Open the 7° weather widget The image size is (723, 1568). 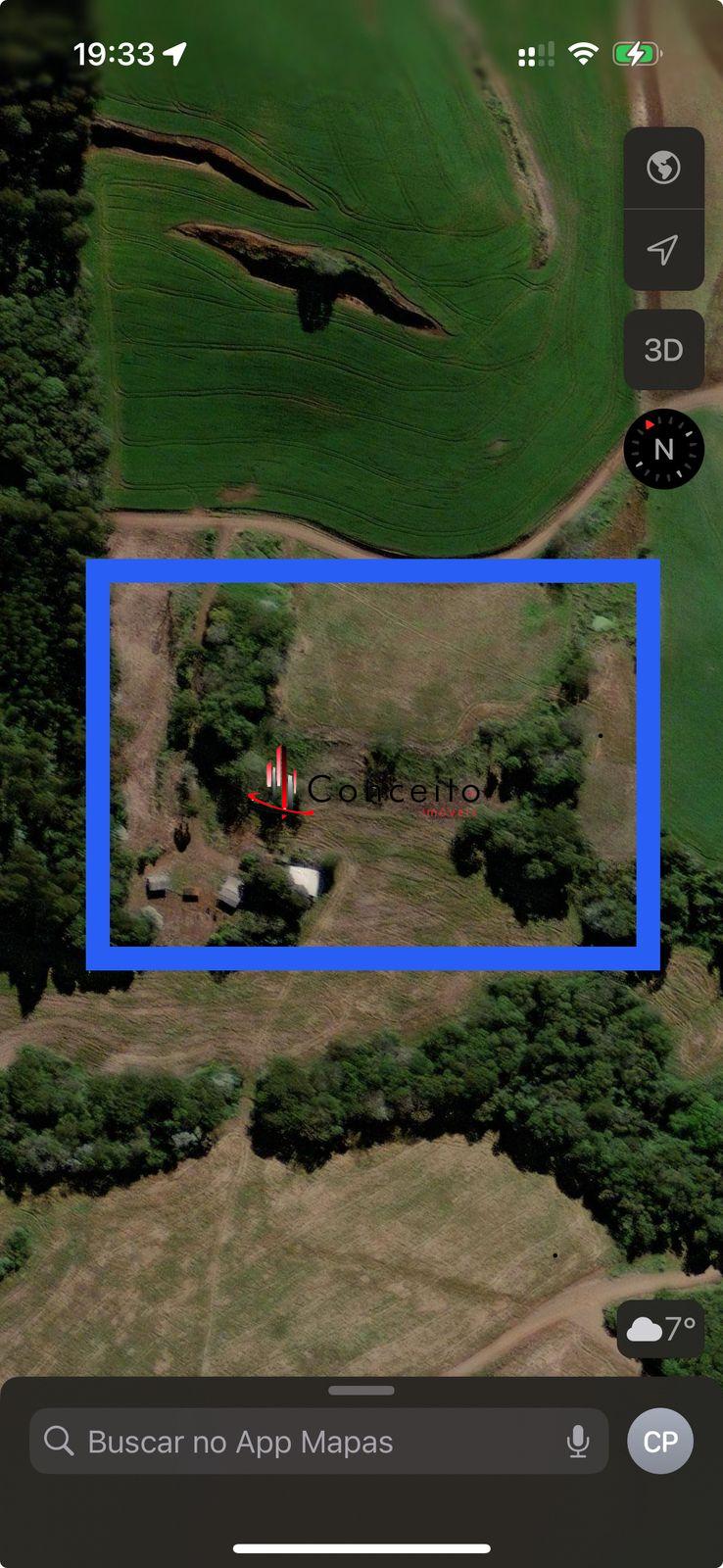661,1329
